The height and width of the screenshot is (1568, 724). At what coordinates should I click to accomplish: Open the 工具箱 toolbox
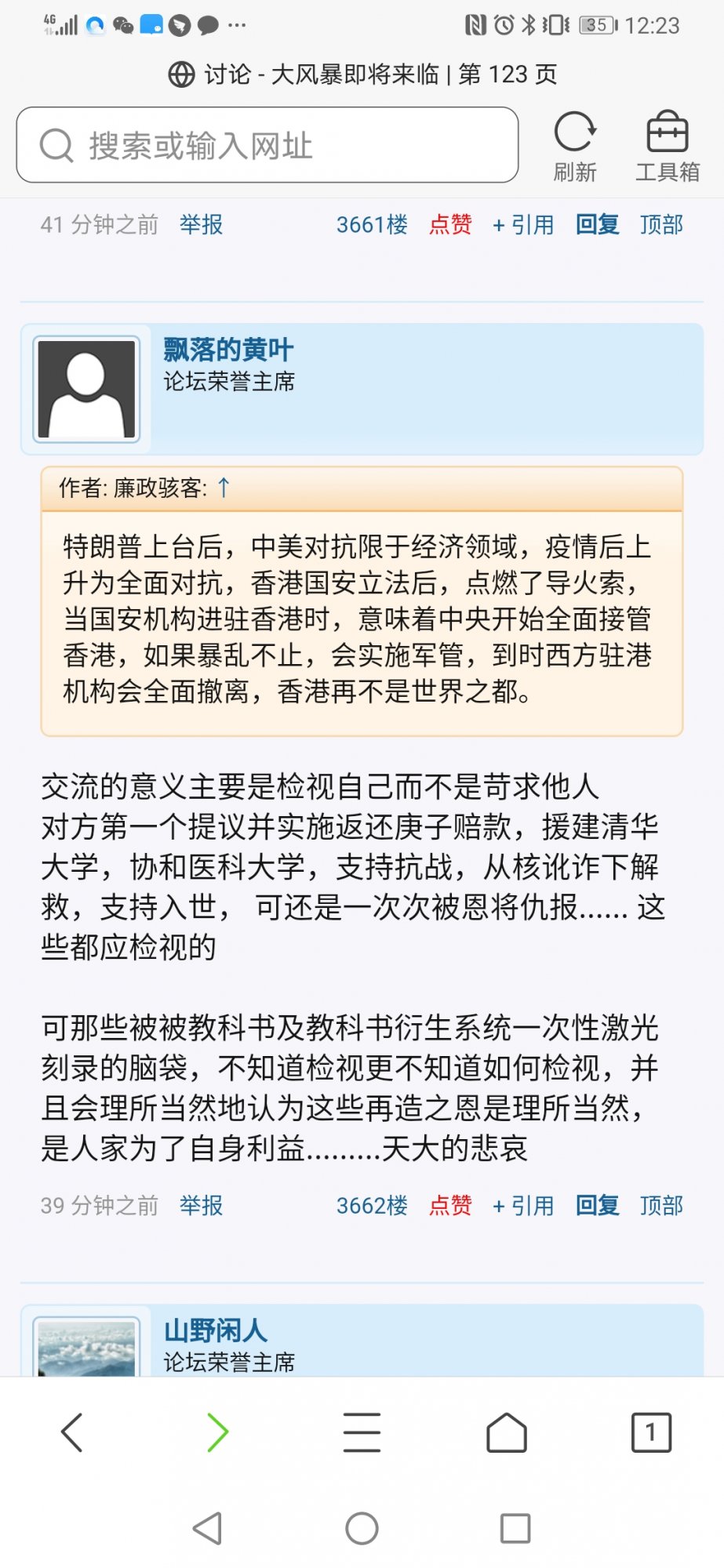pyautogui.click(x=667, y=147)
